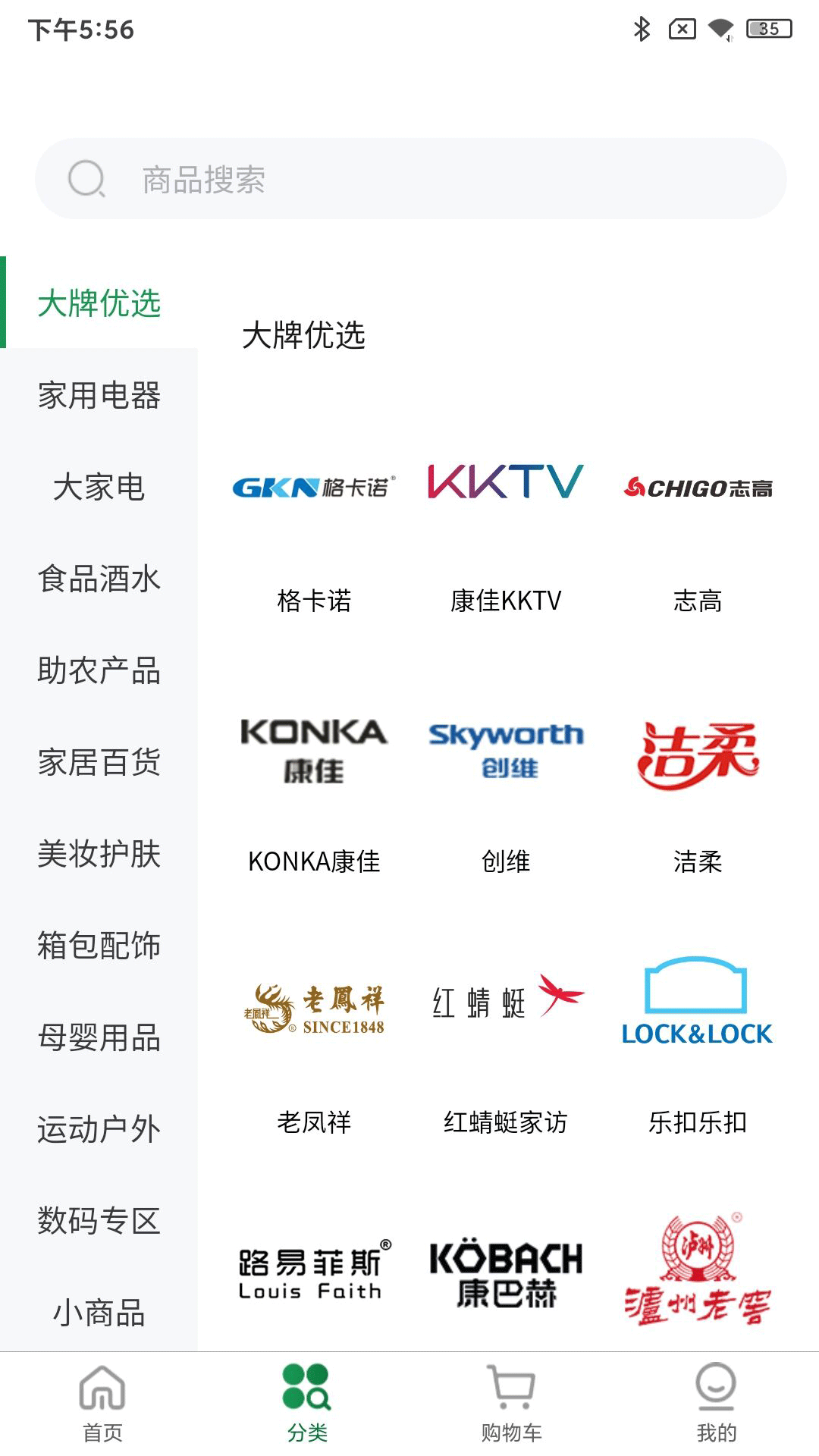Select the GKN 格卡诺 brand logo
Image resolution: width=819 pixels, height=1456 pixels.
(x=315, y=485)
